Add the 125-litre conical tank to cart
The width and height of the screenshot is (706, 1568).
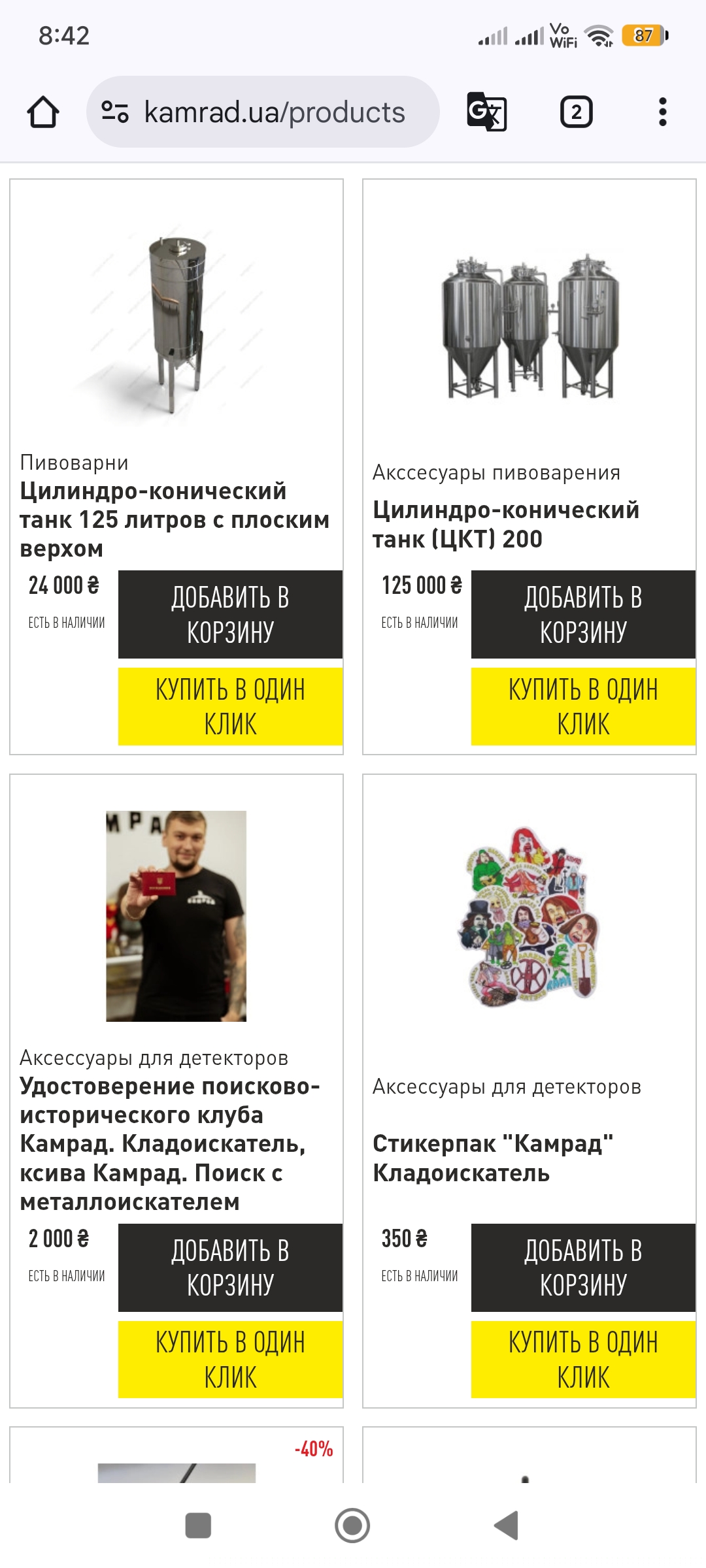[x=230, y=614]
